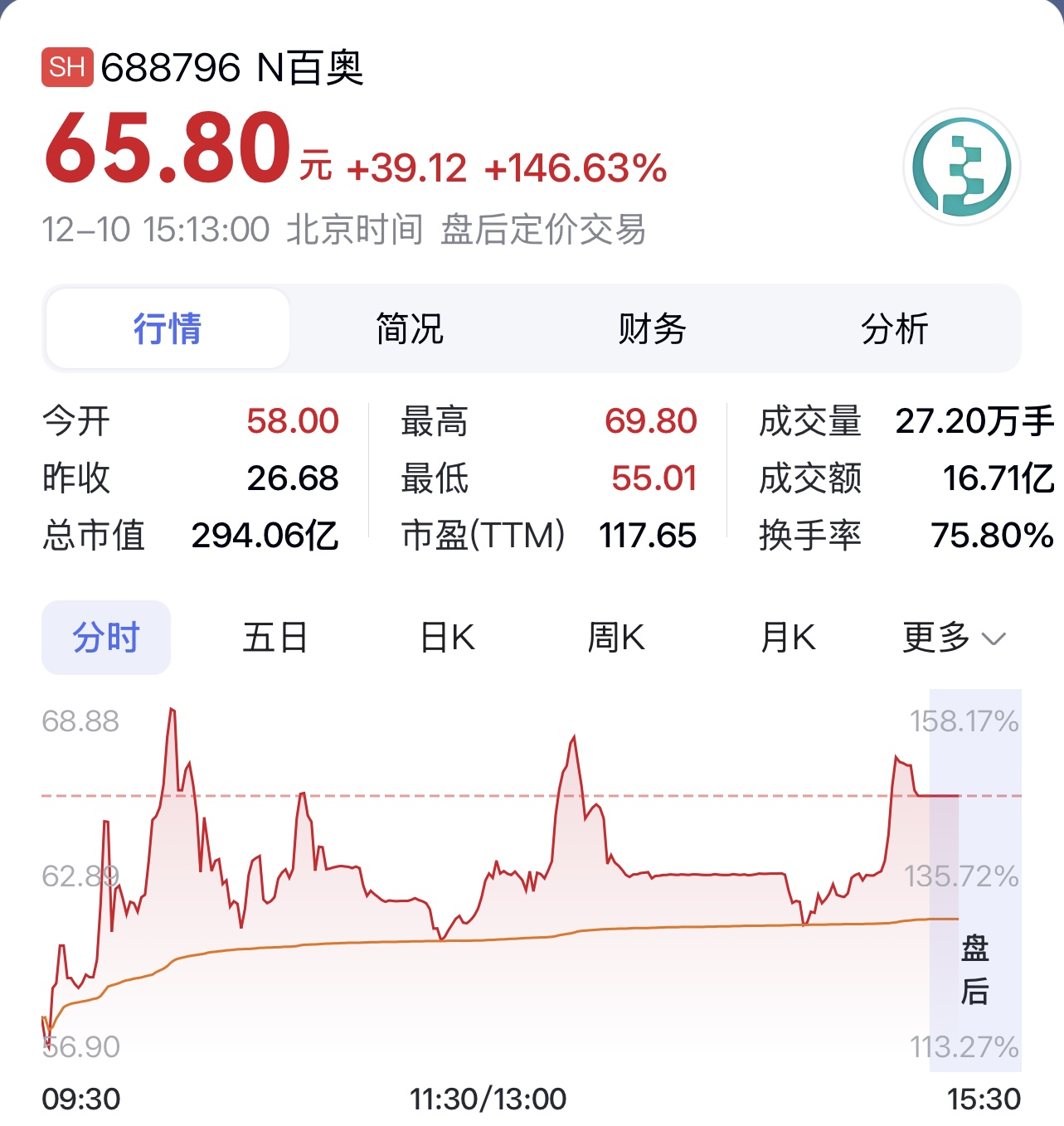
Task: Display the 月K monthly chart
Action: [788, 638]
